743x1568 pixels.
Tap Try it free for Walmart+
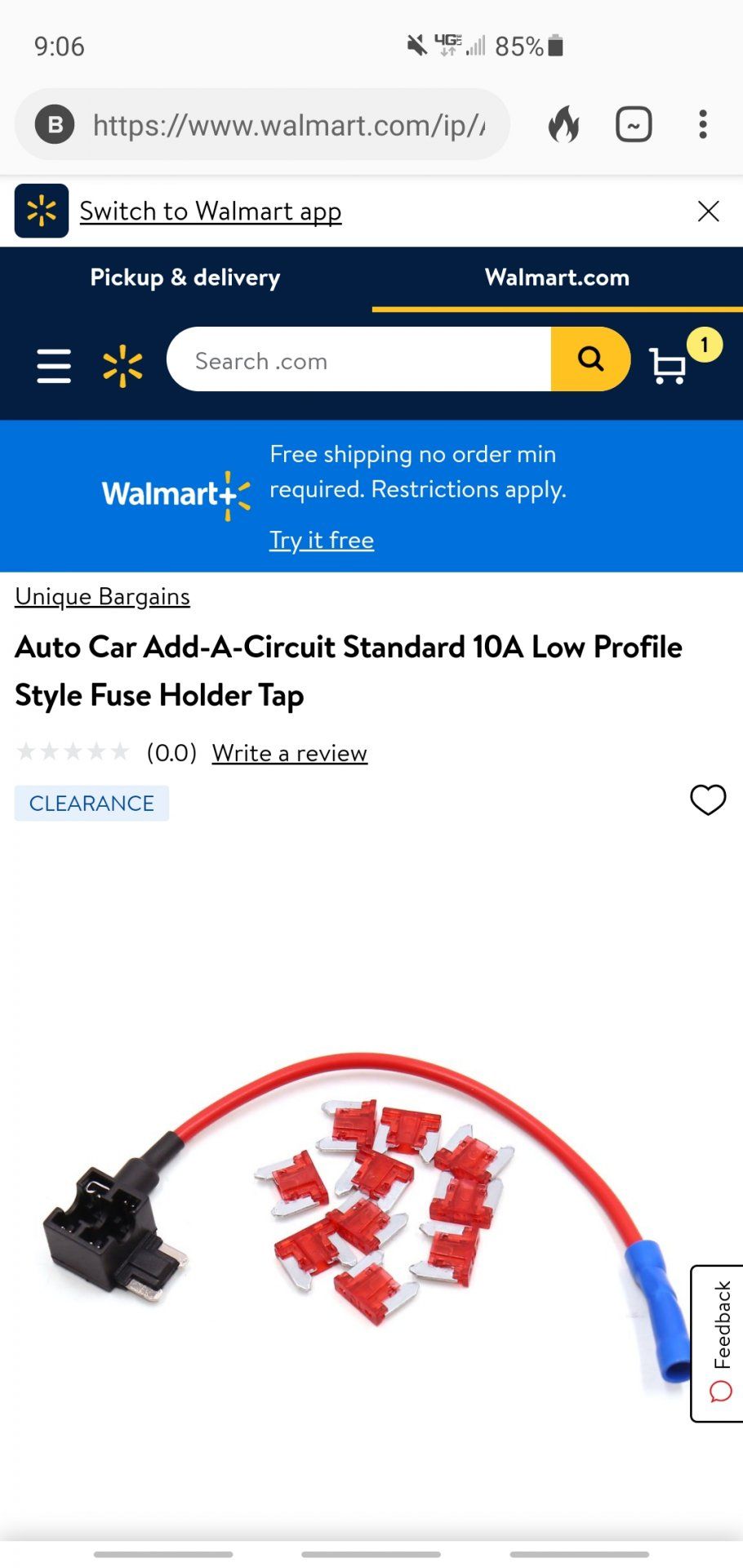pyautogui.click(x=322, y=541)
